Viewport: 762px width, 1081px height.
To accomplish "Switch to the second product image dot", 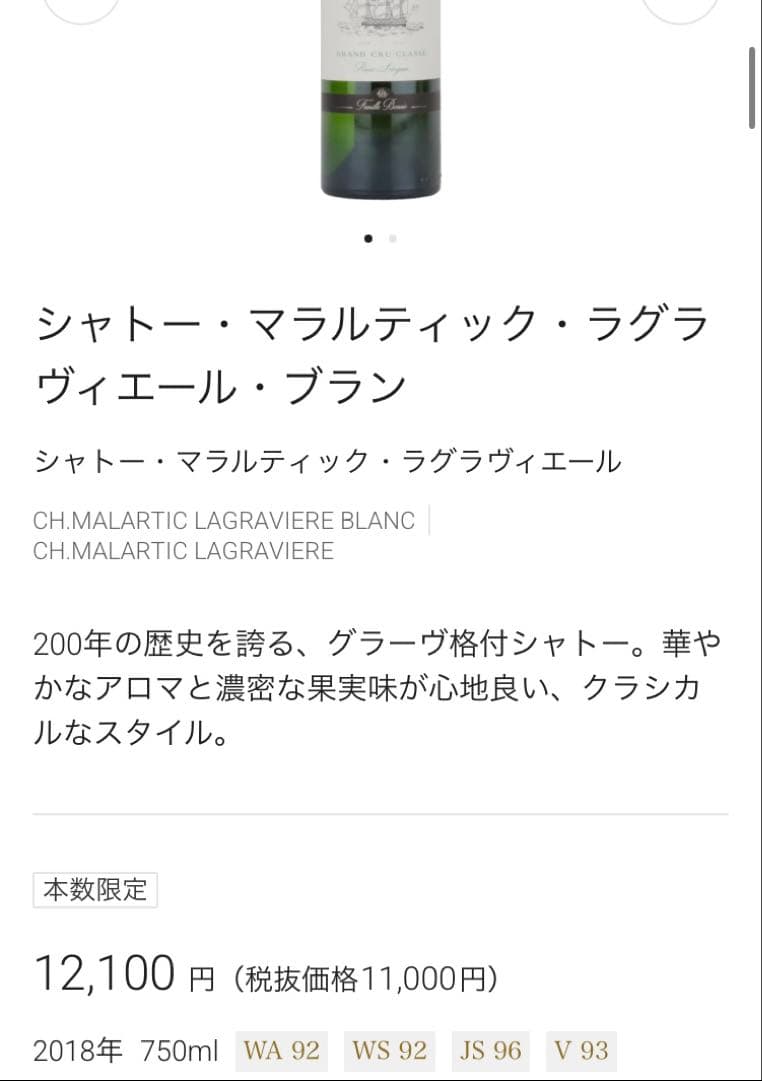I will coord(393,239).
